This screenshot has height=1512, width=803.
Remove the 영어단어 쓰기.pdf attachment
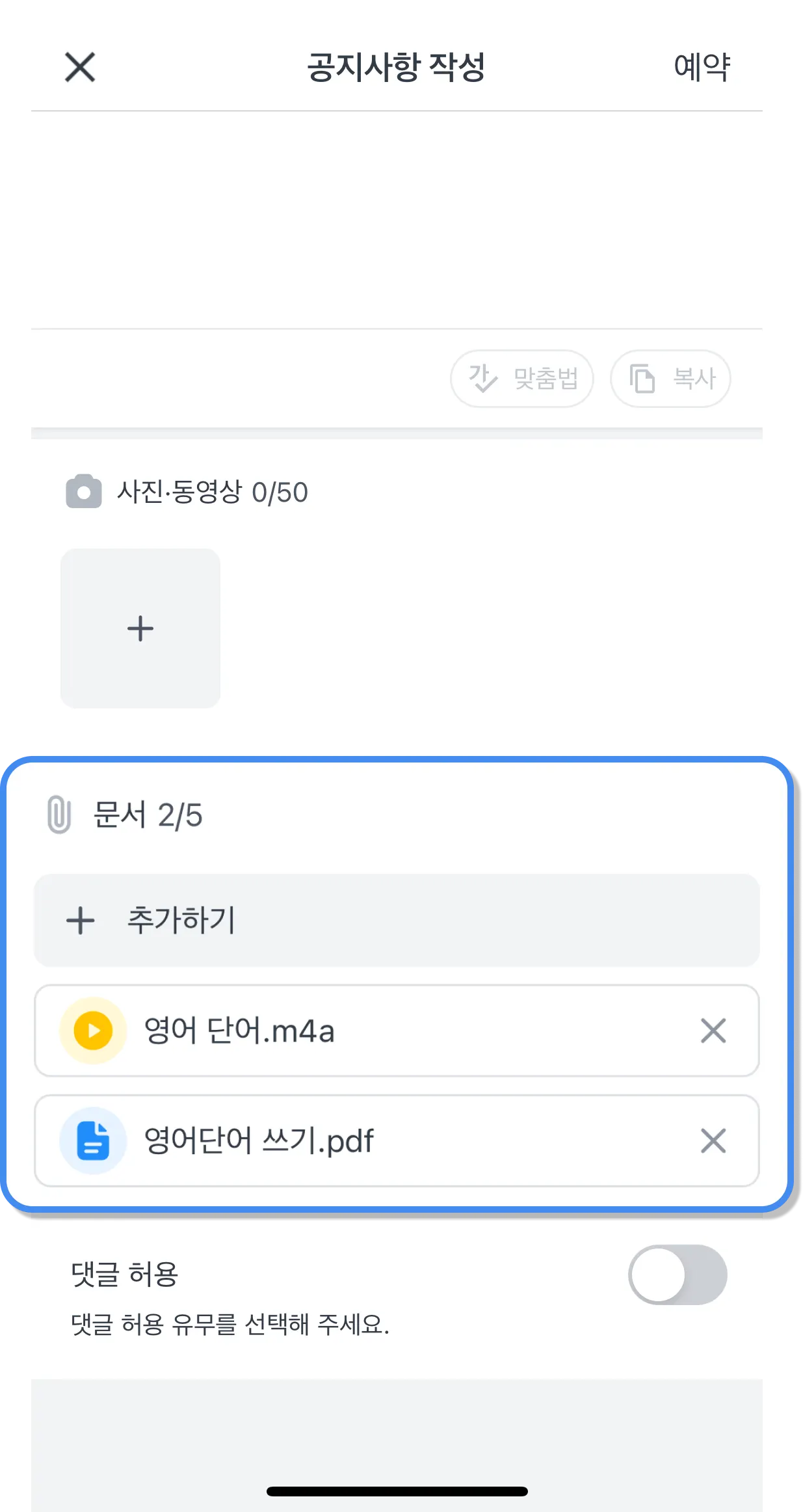coord(713,1141)
